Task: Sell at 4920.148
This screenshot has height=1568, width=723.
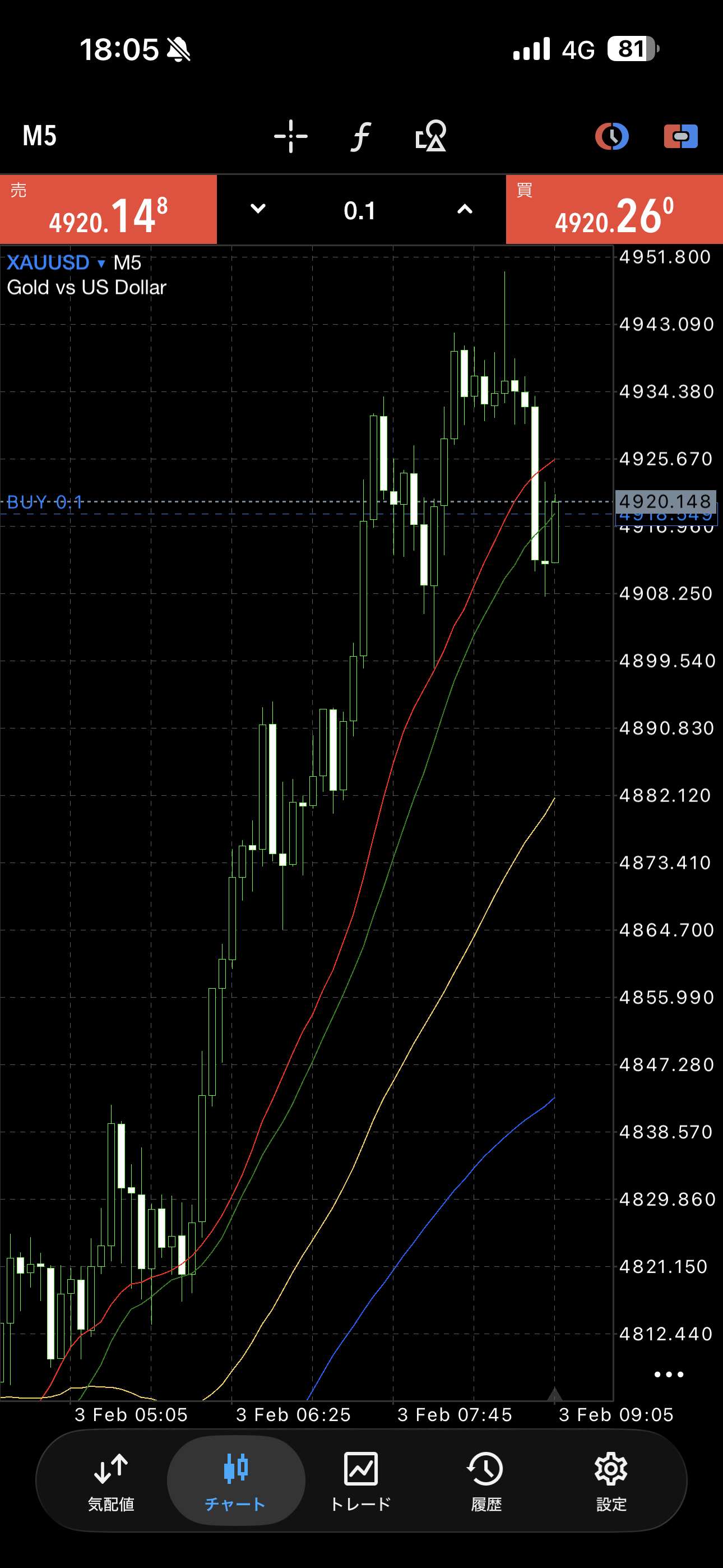Action: (x=108, y=210)
